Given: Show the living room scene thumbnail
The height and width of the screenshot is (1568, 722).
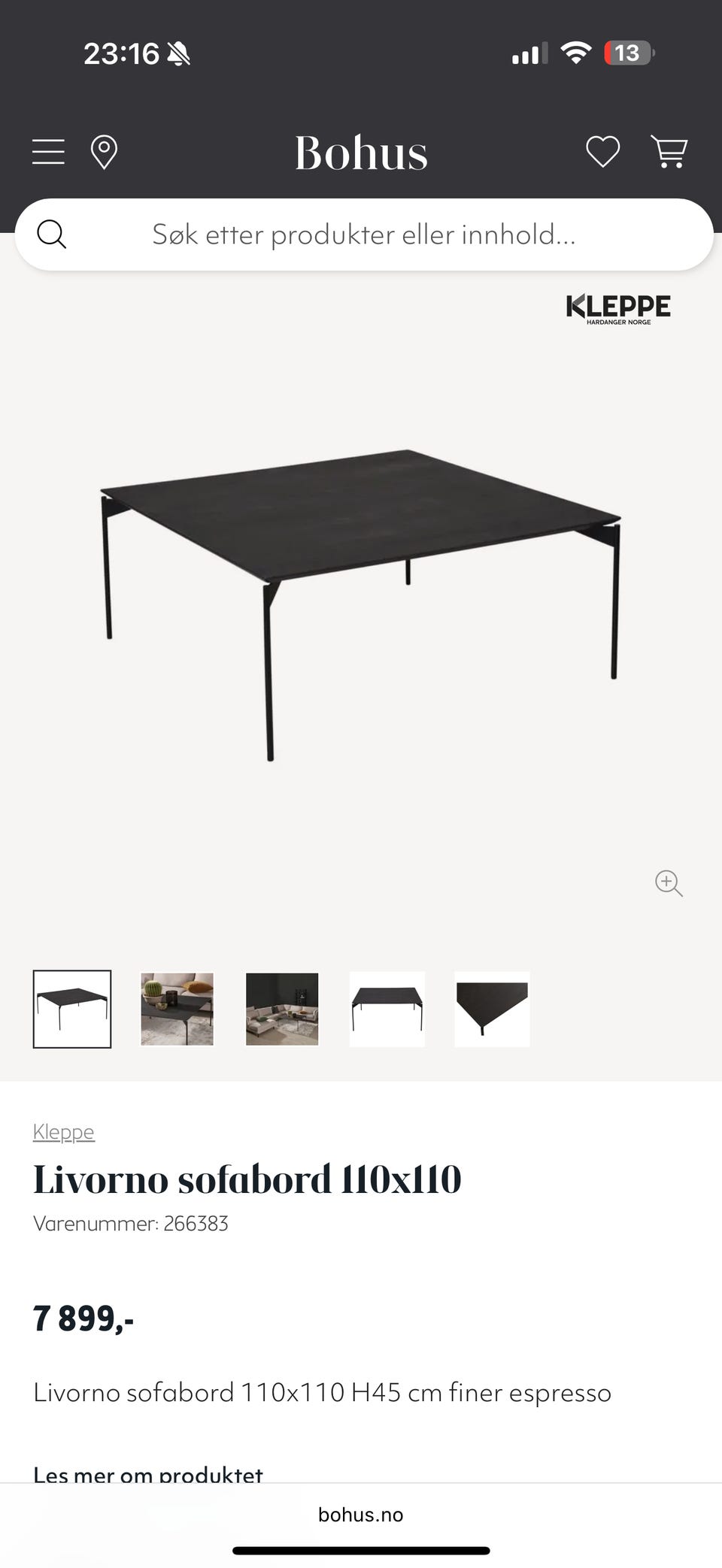Looking at the screenshot, I should 282,1009.
